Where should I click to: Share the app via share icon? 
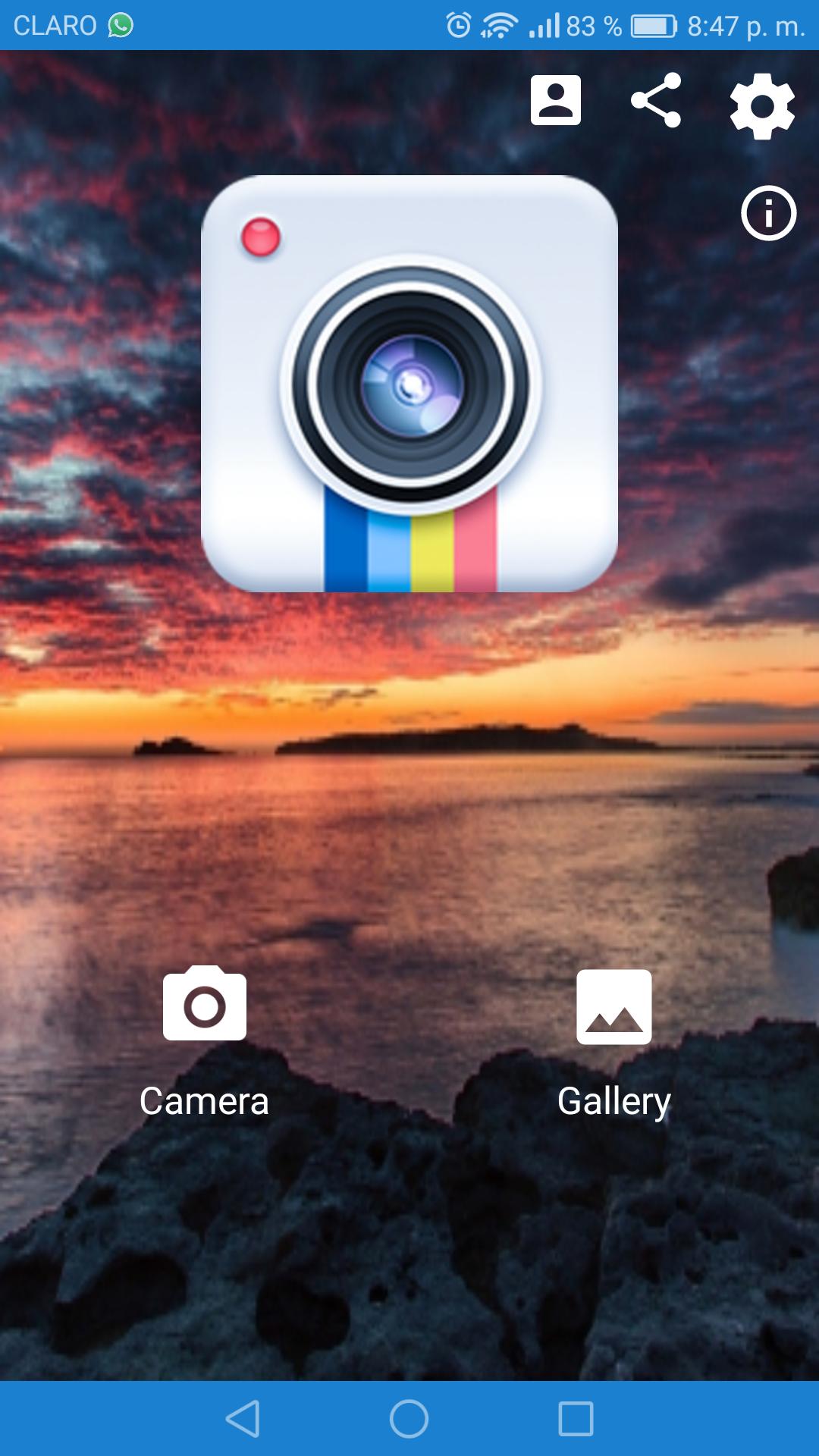[656, 100]
